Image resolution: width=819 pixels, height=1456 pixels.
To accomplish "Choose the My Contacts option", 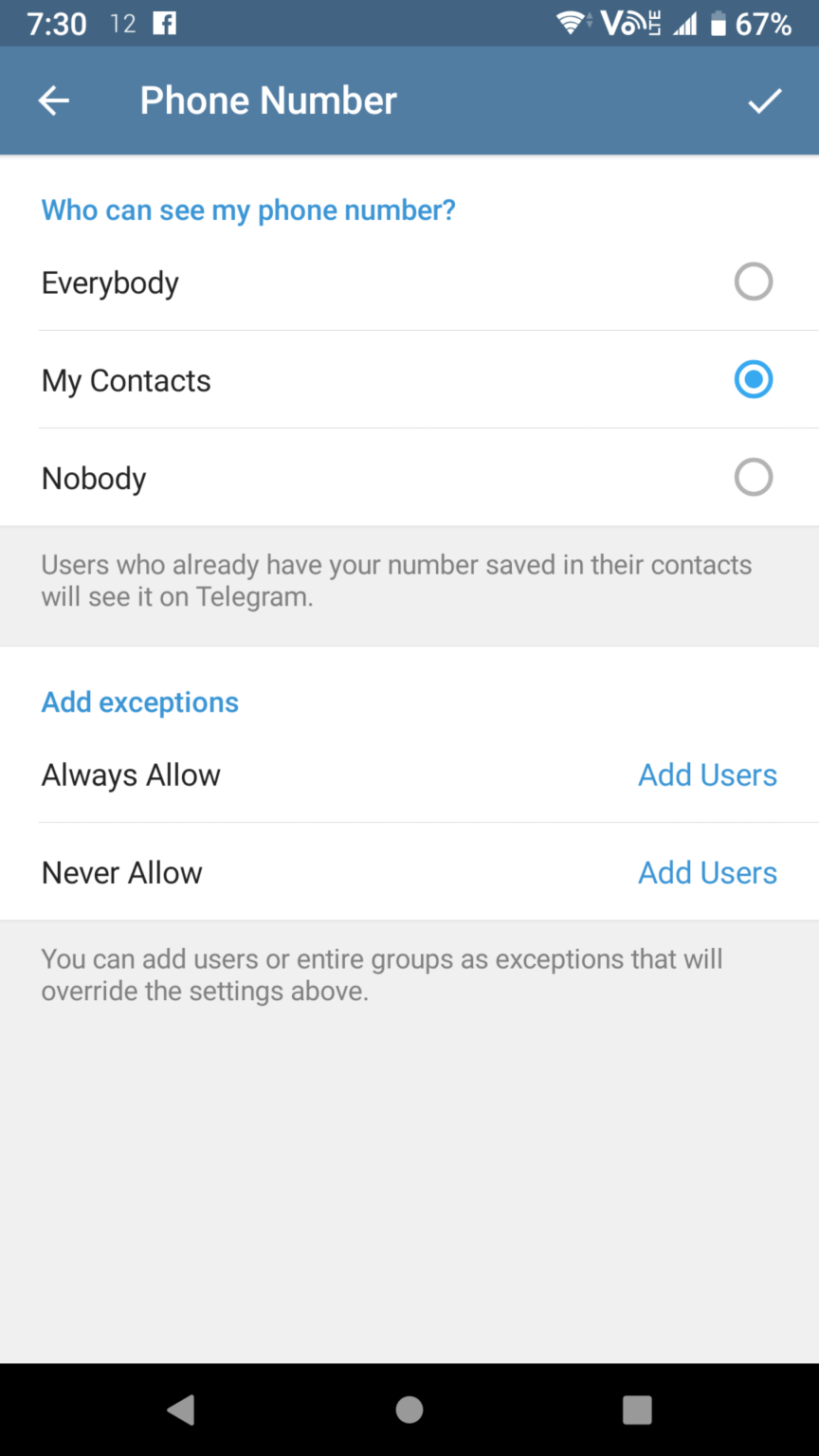I will [409, 380].
